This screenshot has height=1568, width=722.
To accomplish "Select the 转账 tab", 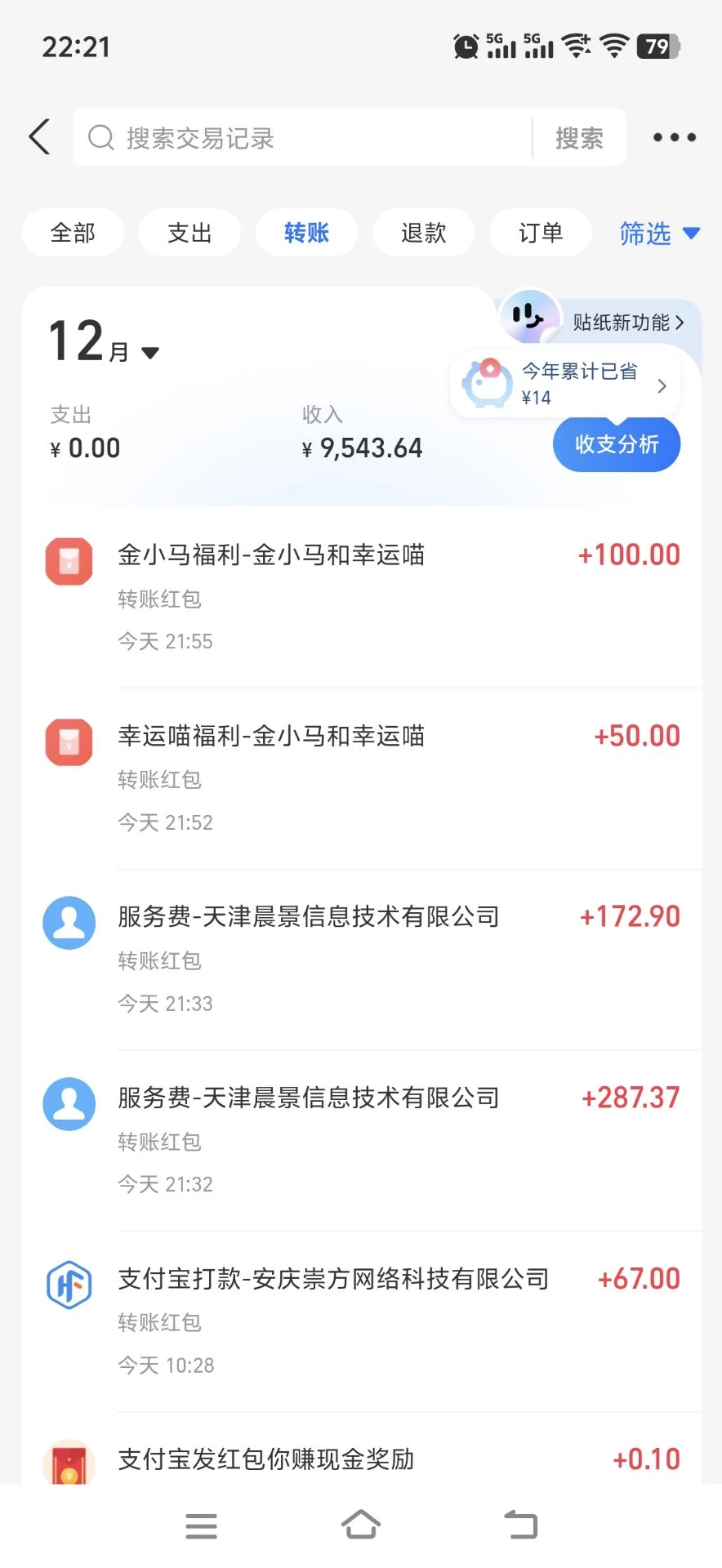I will [306, 233].
